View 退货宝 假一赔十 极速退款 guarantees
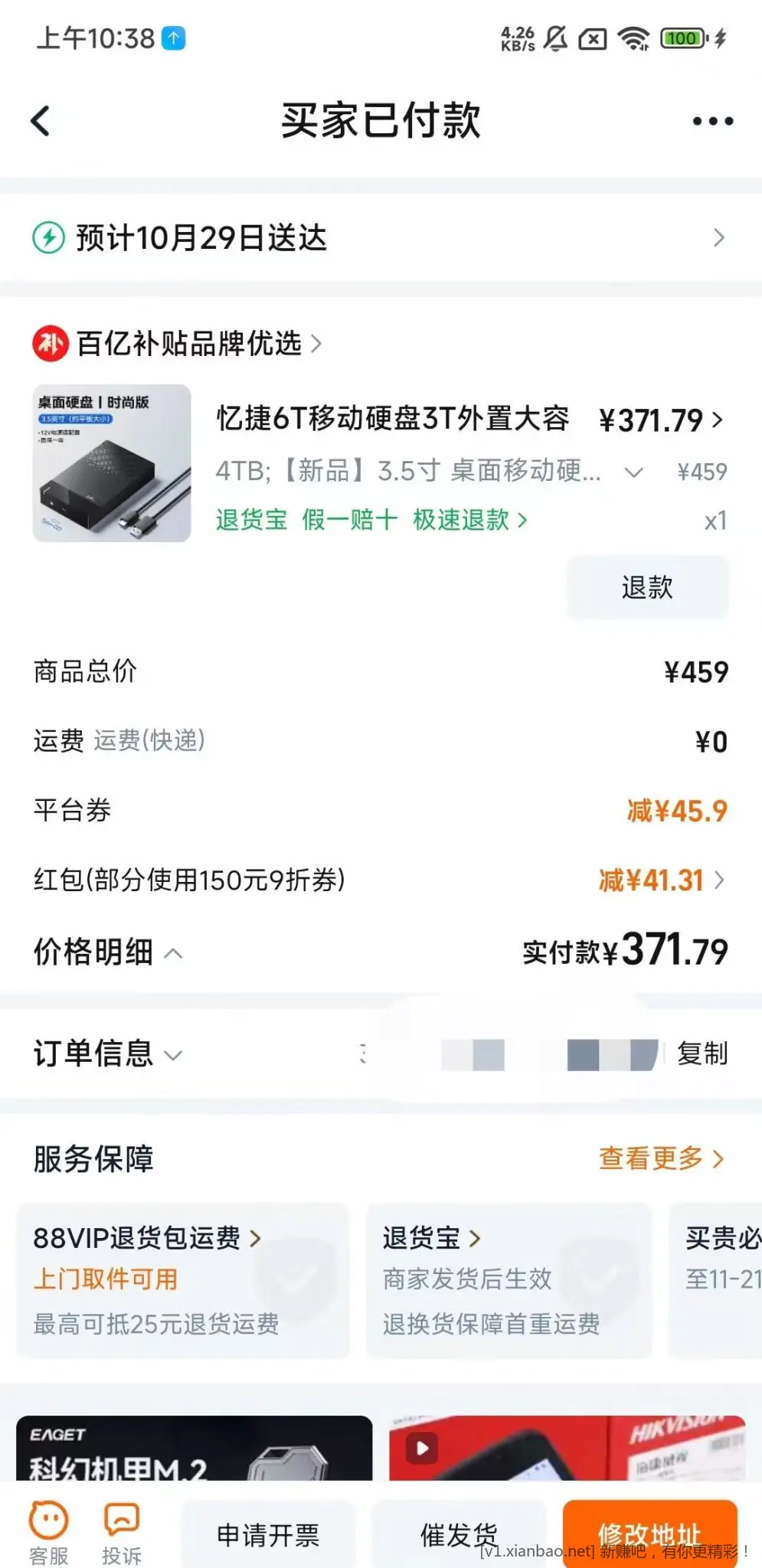 [371, 521]
